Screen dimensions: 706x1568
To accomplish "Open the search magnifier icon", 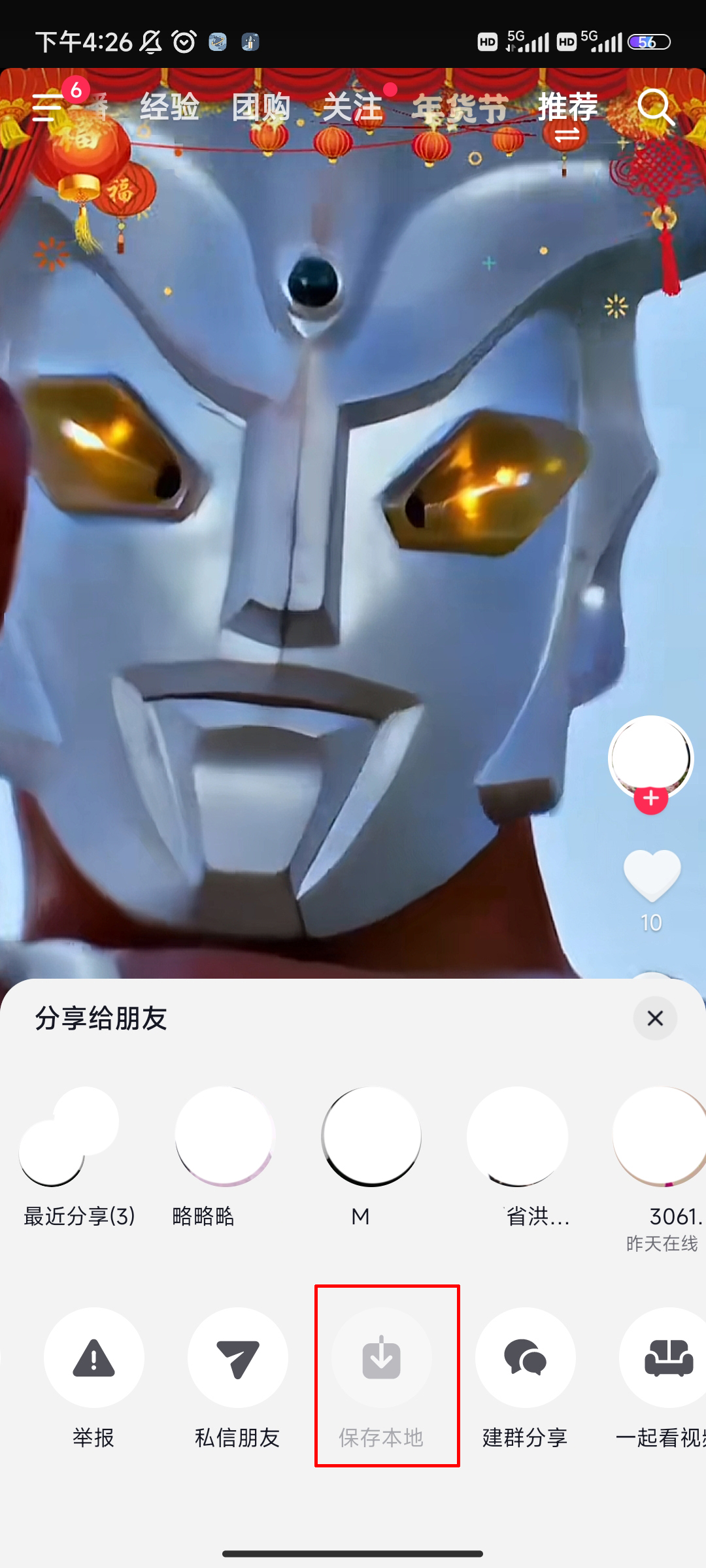I will 655,107.
